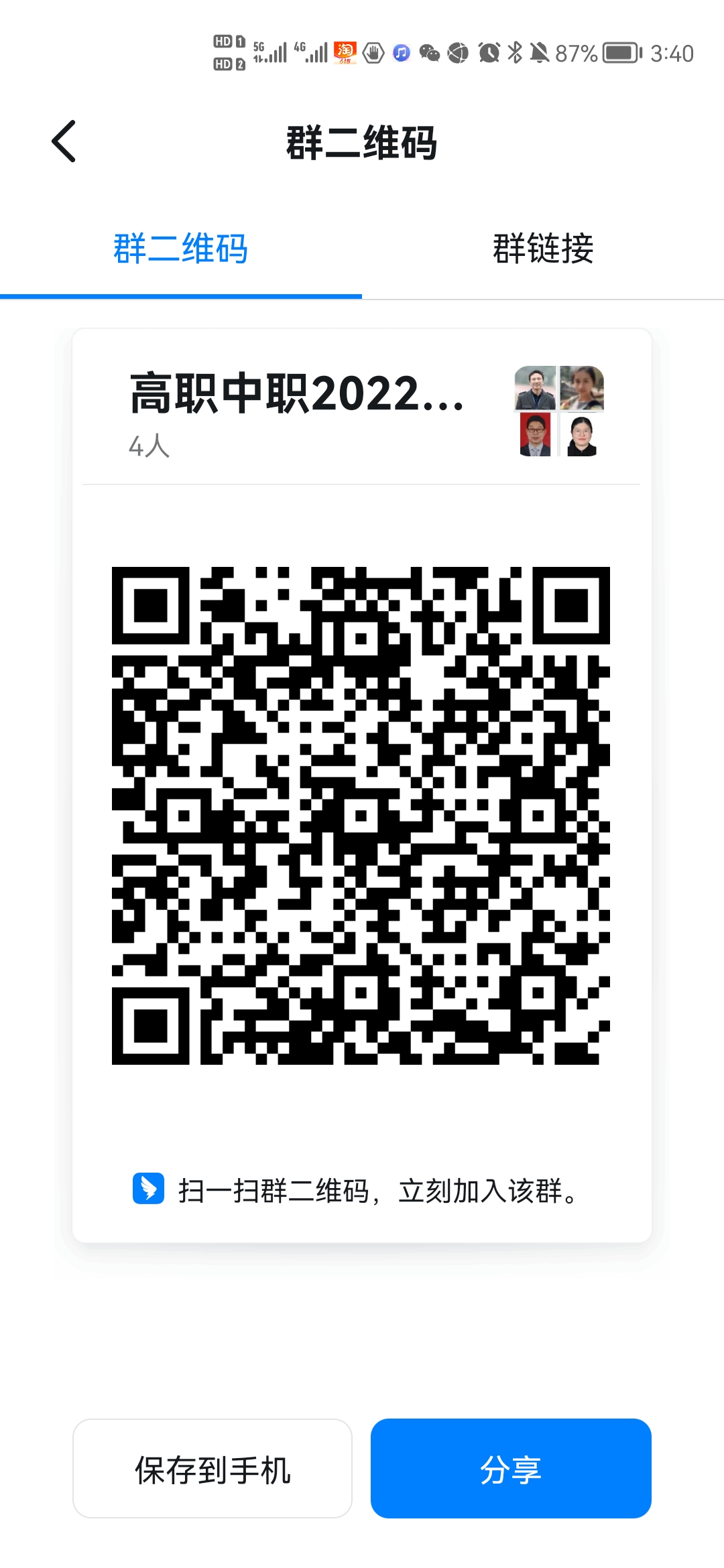Tap the blue 分享 button

[x=511, y=1470]
